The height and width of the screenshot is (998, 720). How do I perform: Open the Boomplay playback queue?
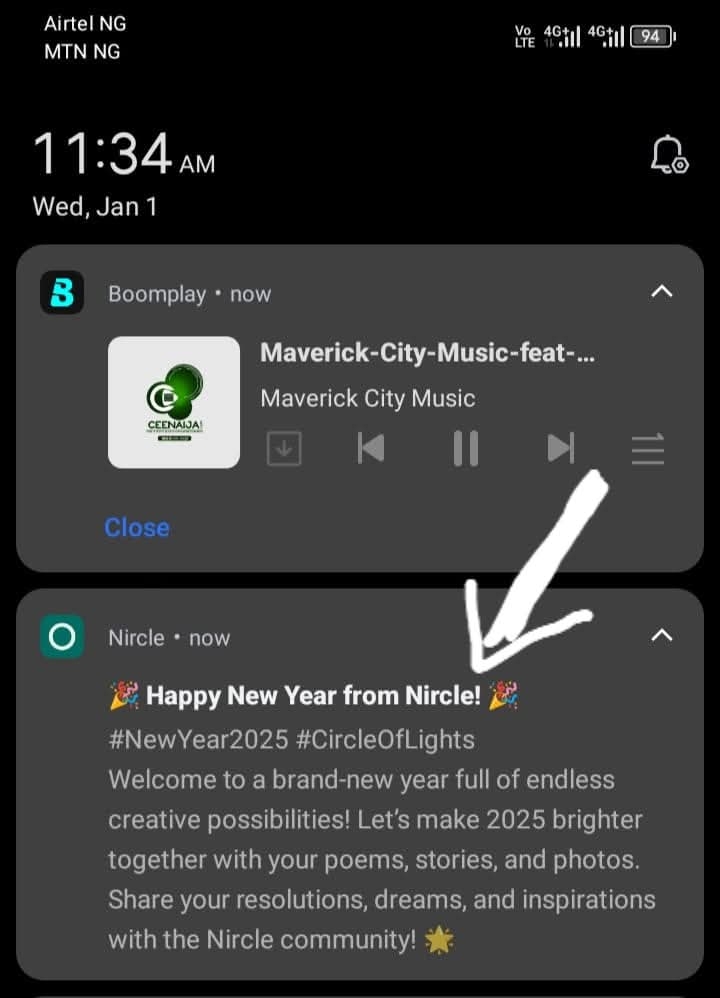(648, 449)
